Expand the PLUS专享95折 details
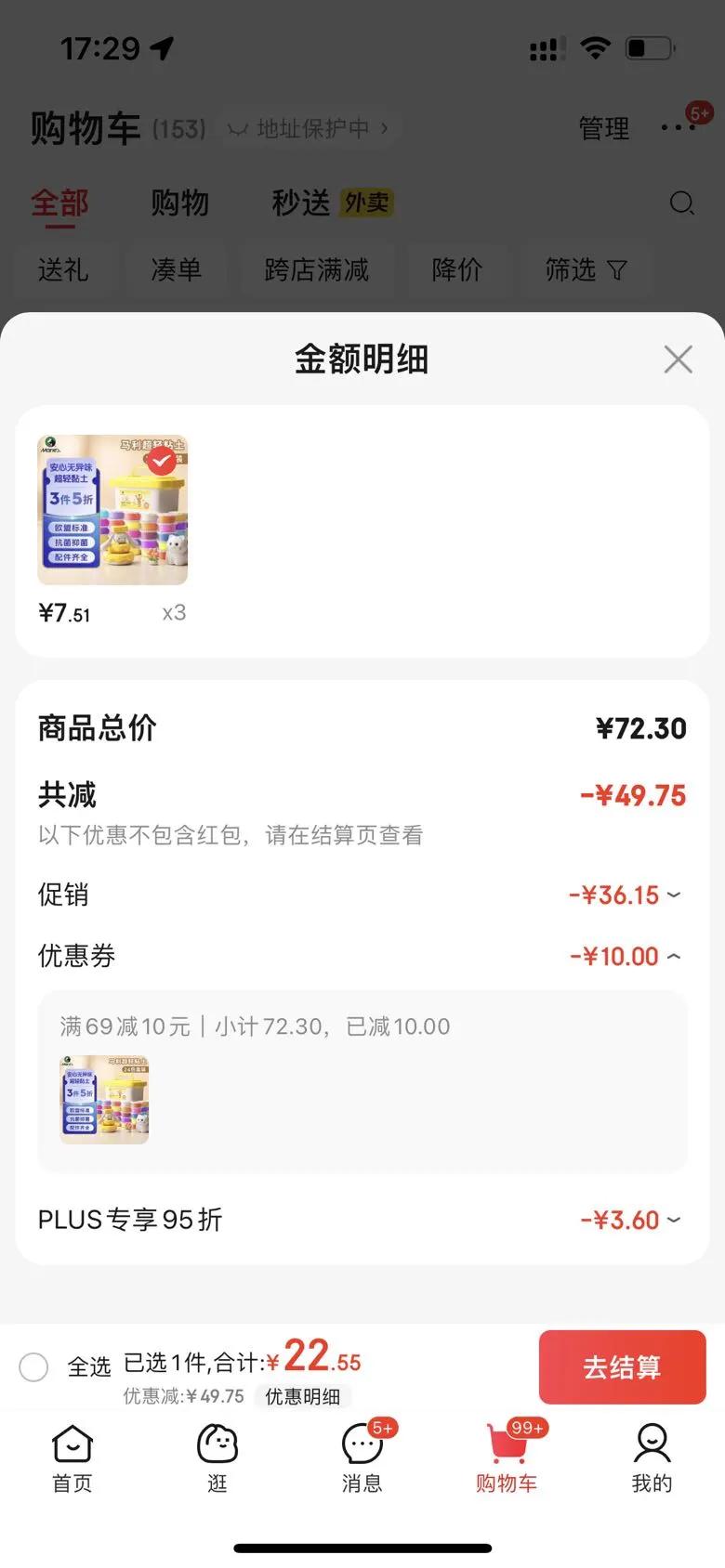 click(x=674, y=1220)
